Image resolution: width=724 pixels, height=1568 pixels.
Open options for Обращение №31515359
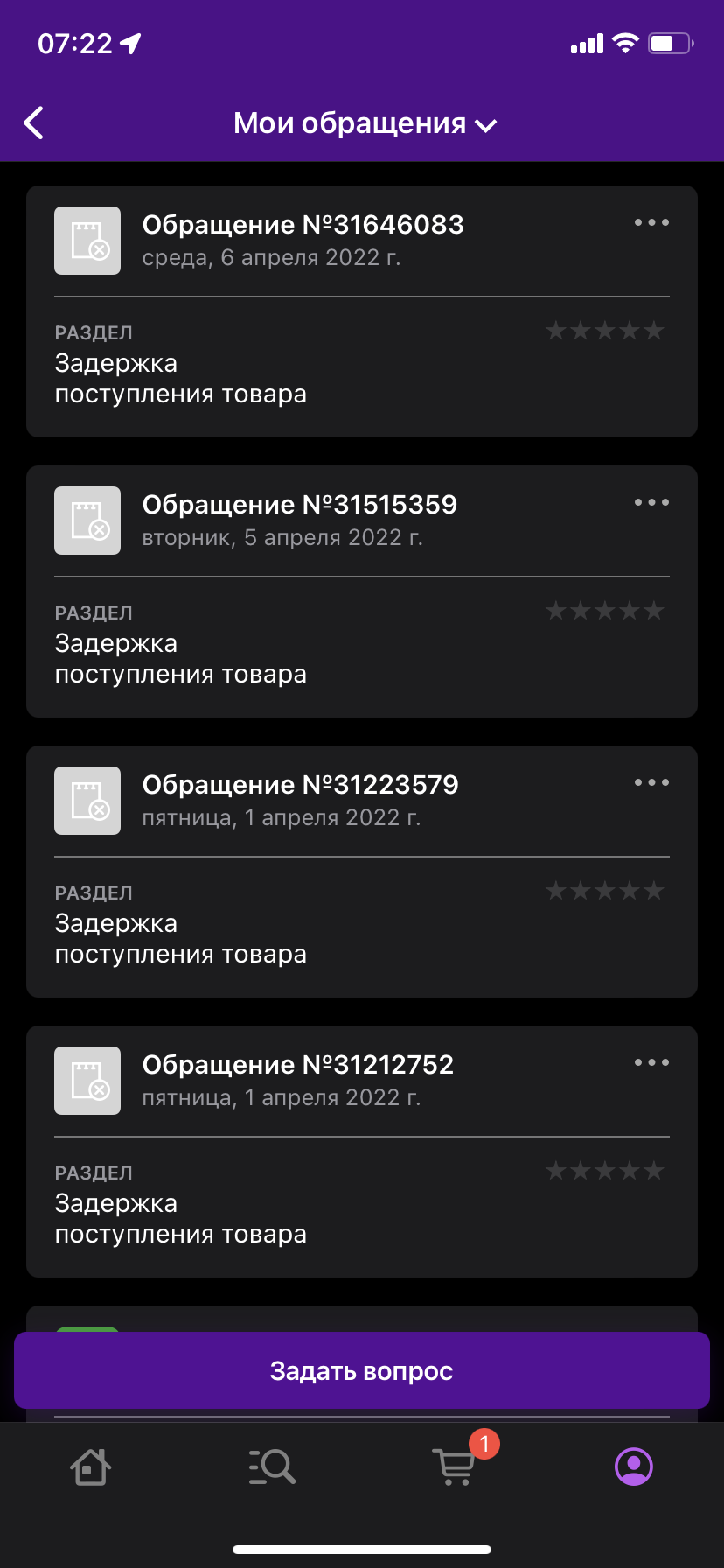(x=651, y=503)
